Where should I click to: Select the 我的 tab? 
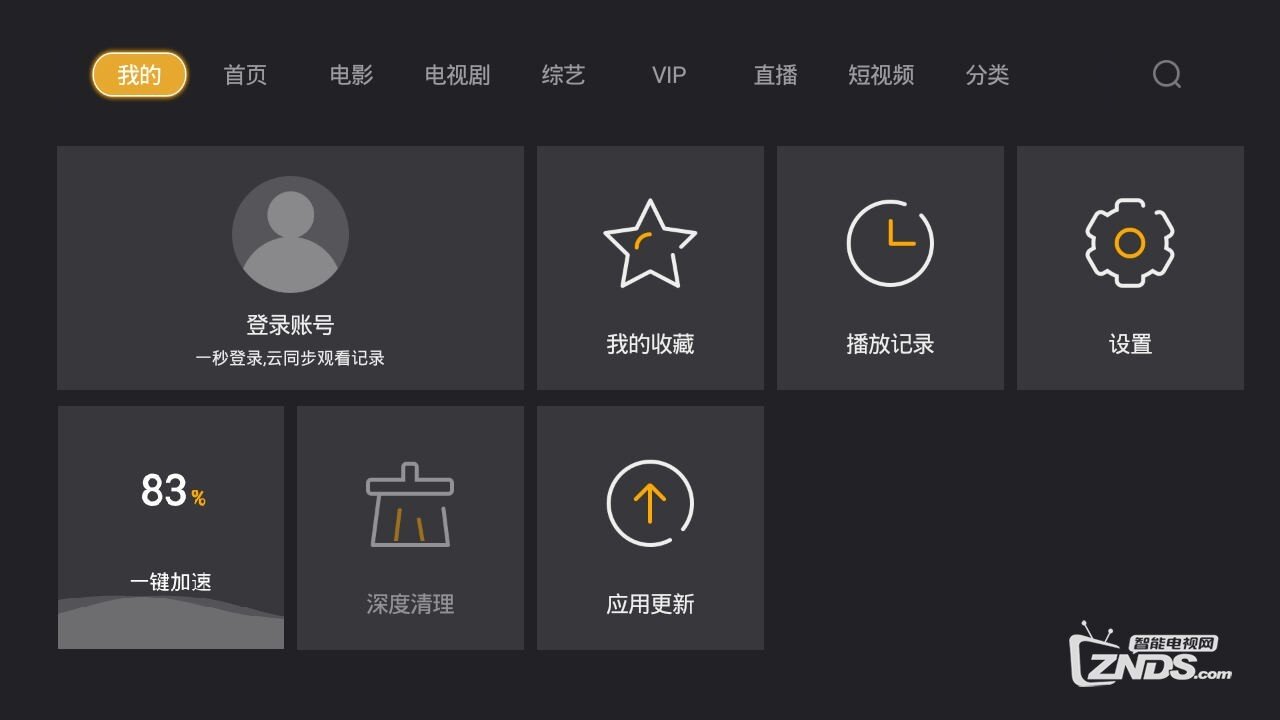pyautogui.click(x=139, y=75)
